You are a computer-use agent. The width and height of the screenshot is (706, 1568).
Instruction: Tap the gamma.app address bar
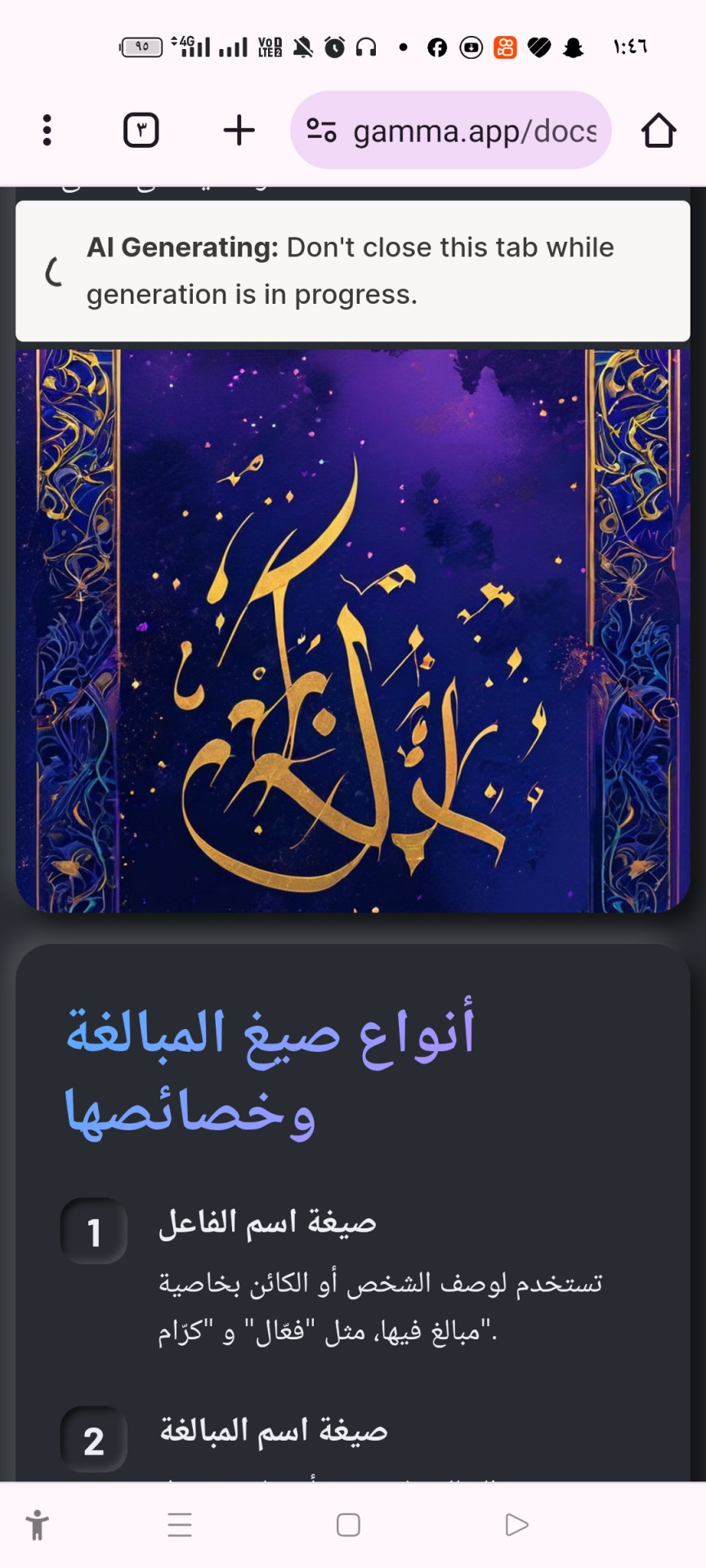click(474, 131)
